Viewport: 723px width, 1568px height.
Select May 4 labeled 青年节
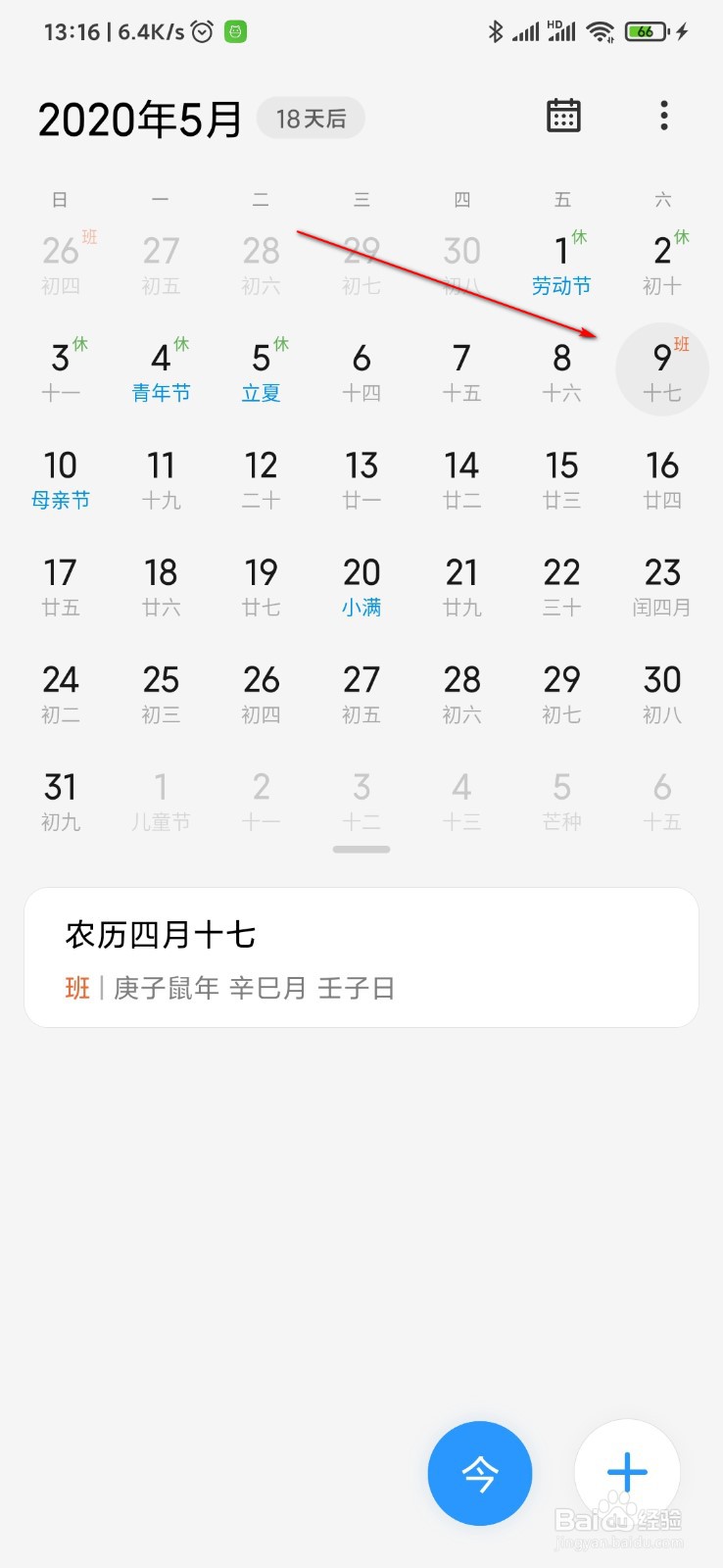pyautogui.click(x=161, y=369)
